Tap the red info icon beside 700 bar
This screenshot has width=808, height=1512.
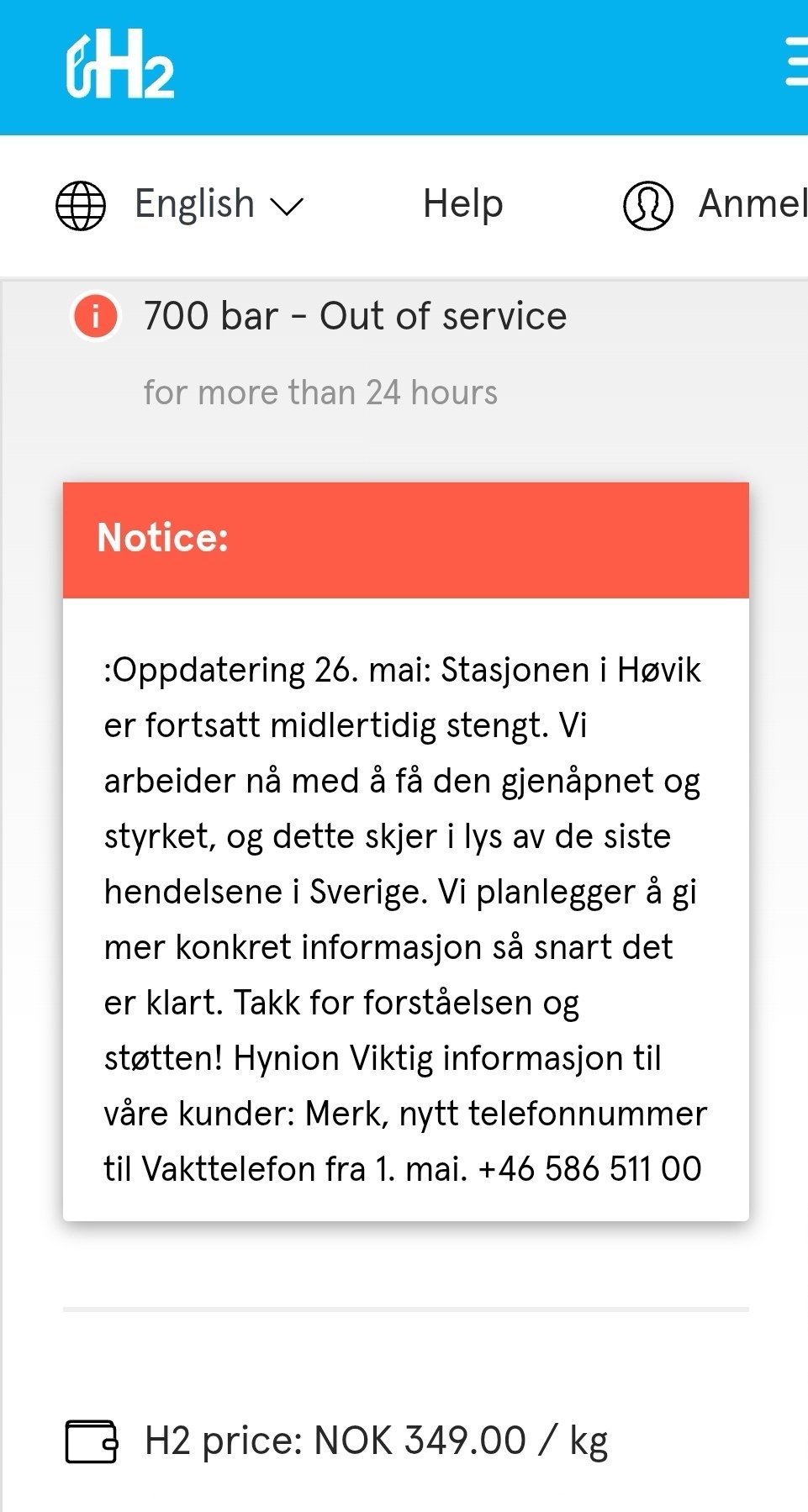coord(96,317)
